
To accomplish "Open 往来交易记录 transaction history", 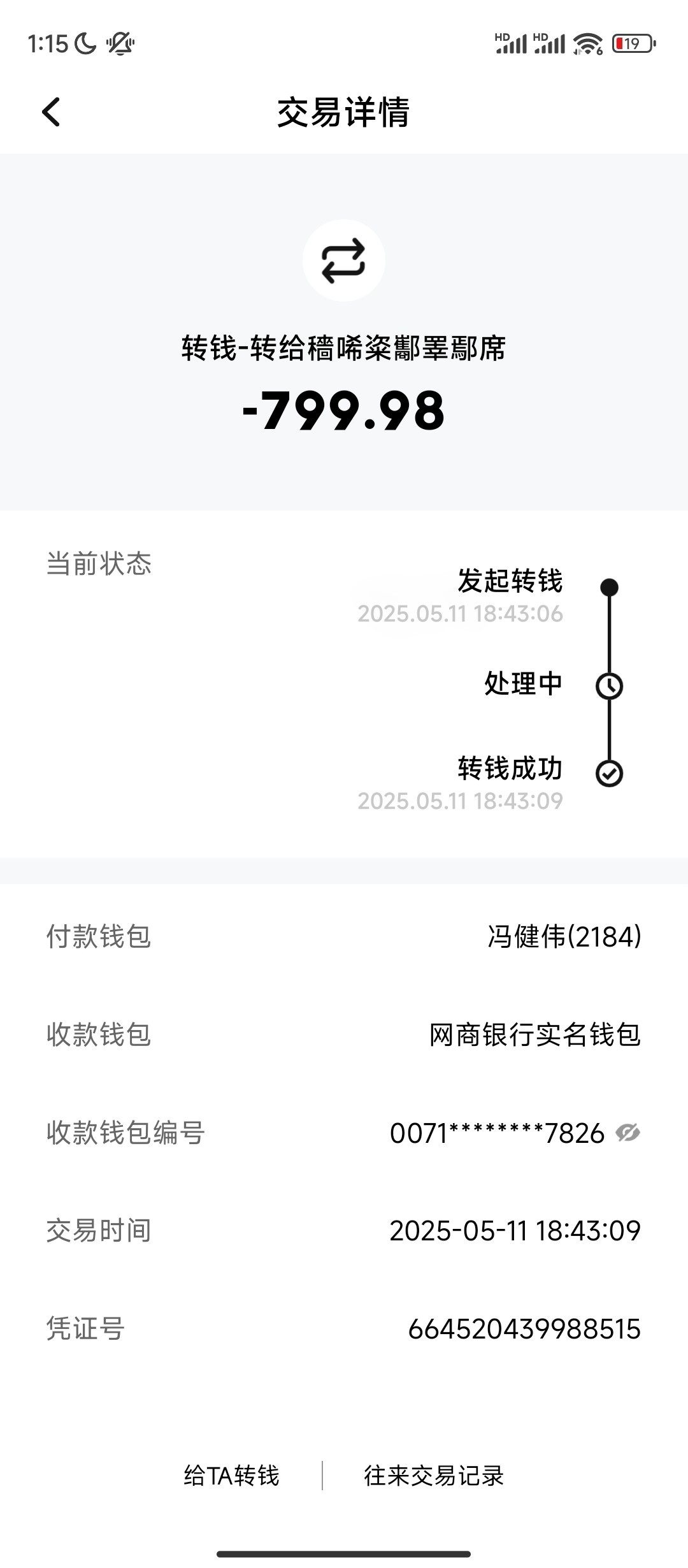I will tap(434, 1476).
